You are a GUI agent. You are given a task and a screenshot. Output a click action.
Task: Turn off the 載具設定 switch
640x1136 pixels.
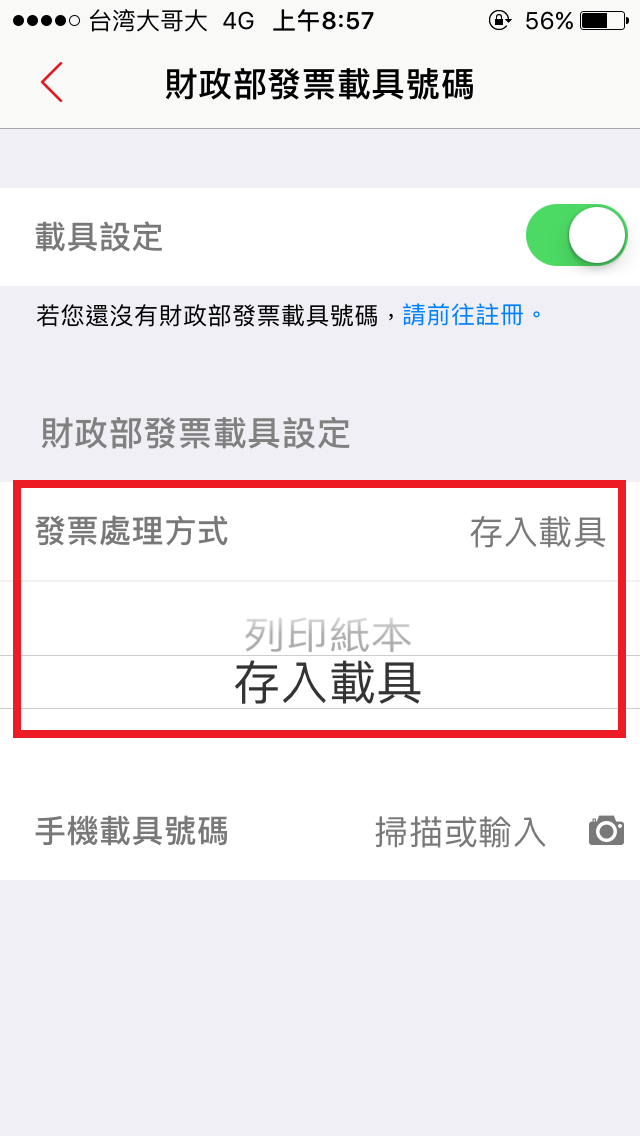pos(576,235)
